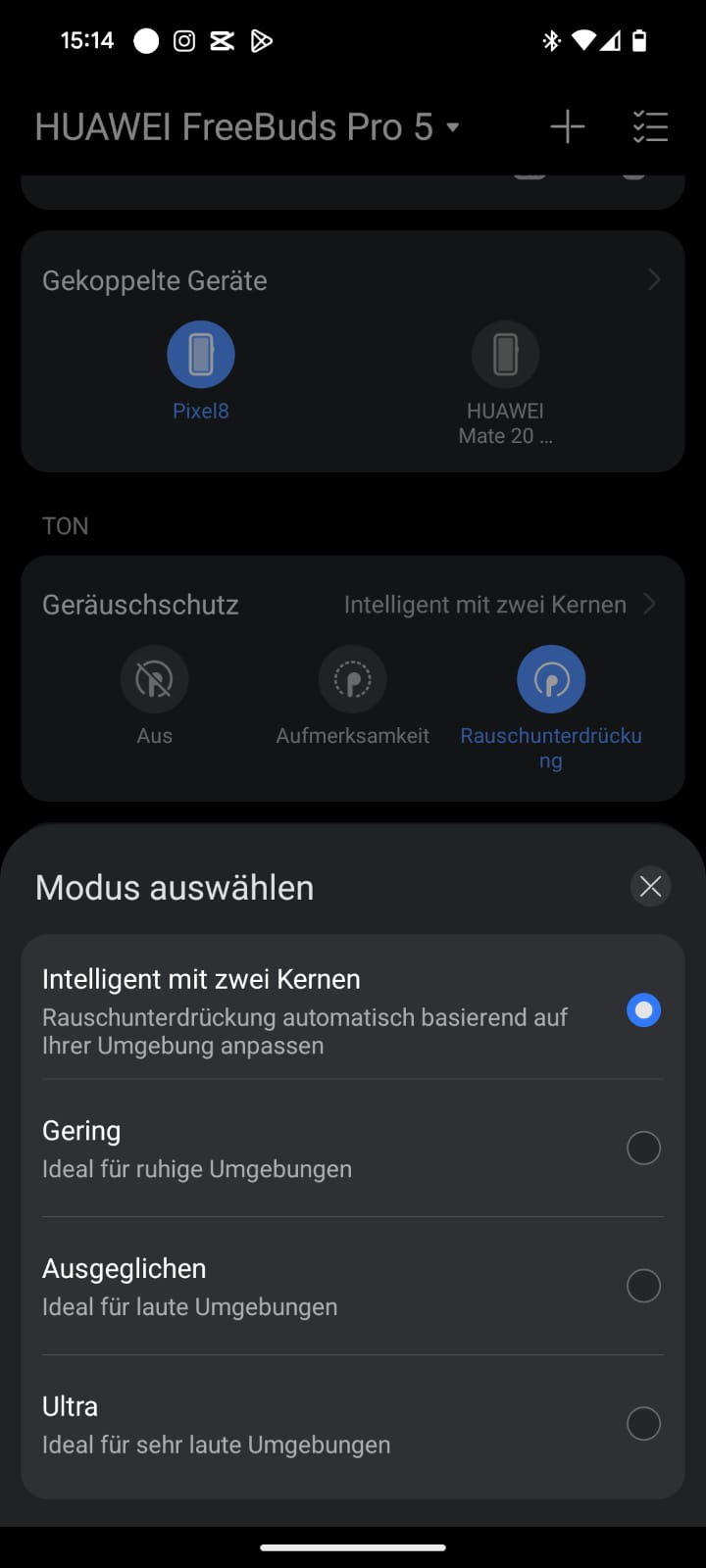Viewport: 706px width, 1568px height.
Task: Connect to the HUAWEI Mate 20 device
Action: click(505, 355)
